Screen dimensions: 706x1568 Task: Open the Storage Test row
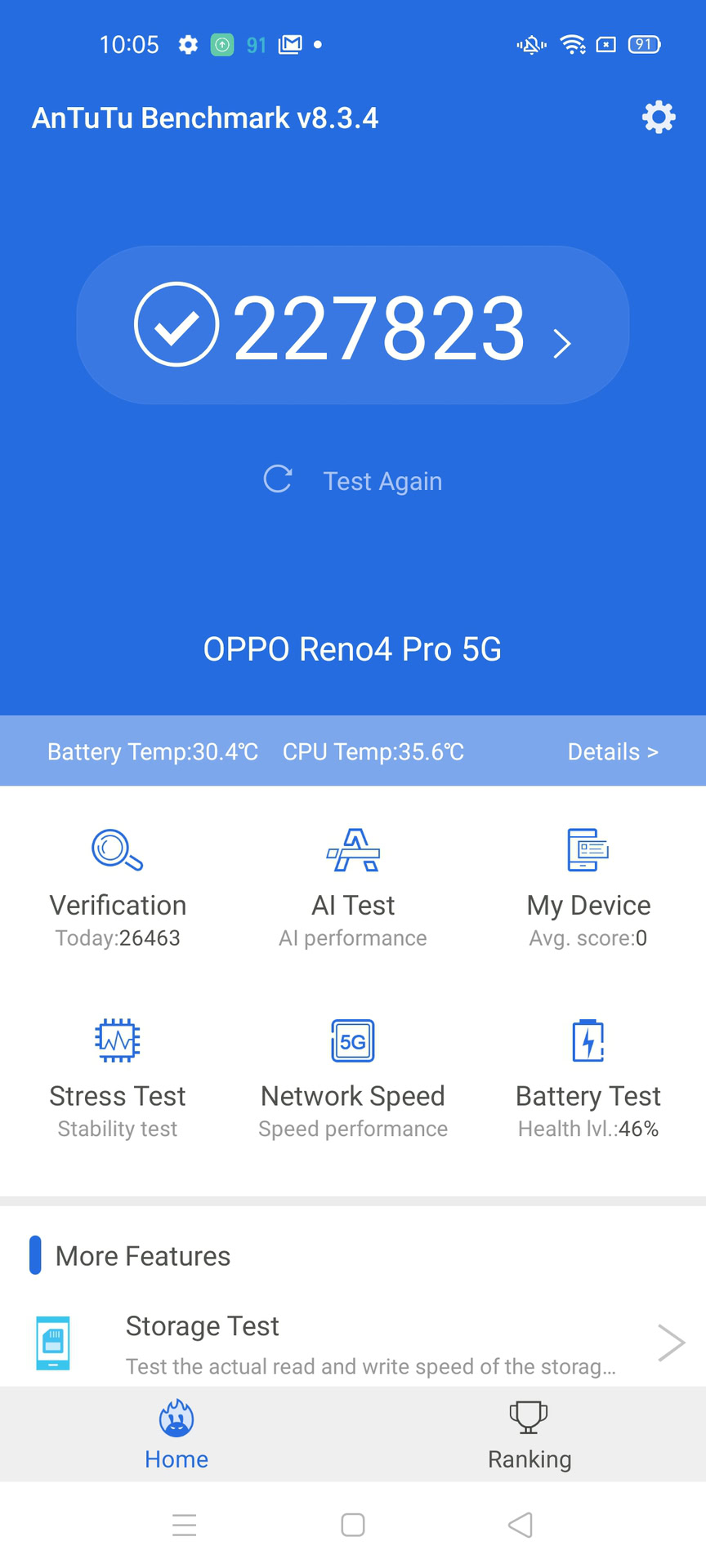(x=353, y=1343)
